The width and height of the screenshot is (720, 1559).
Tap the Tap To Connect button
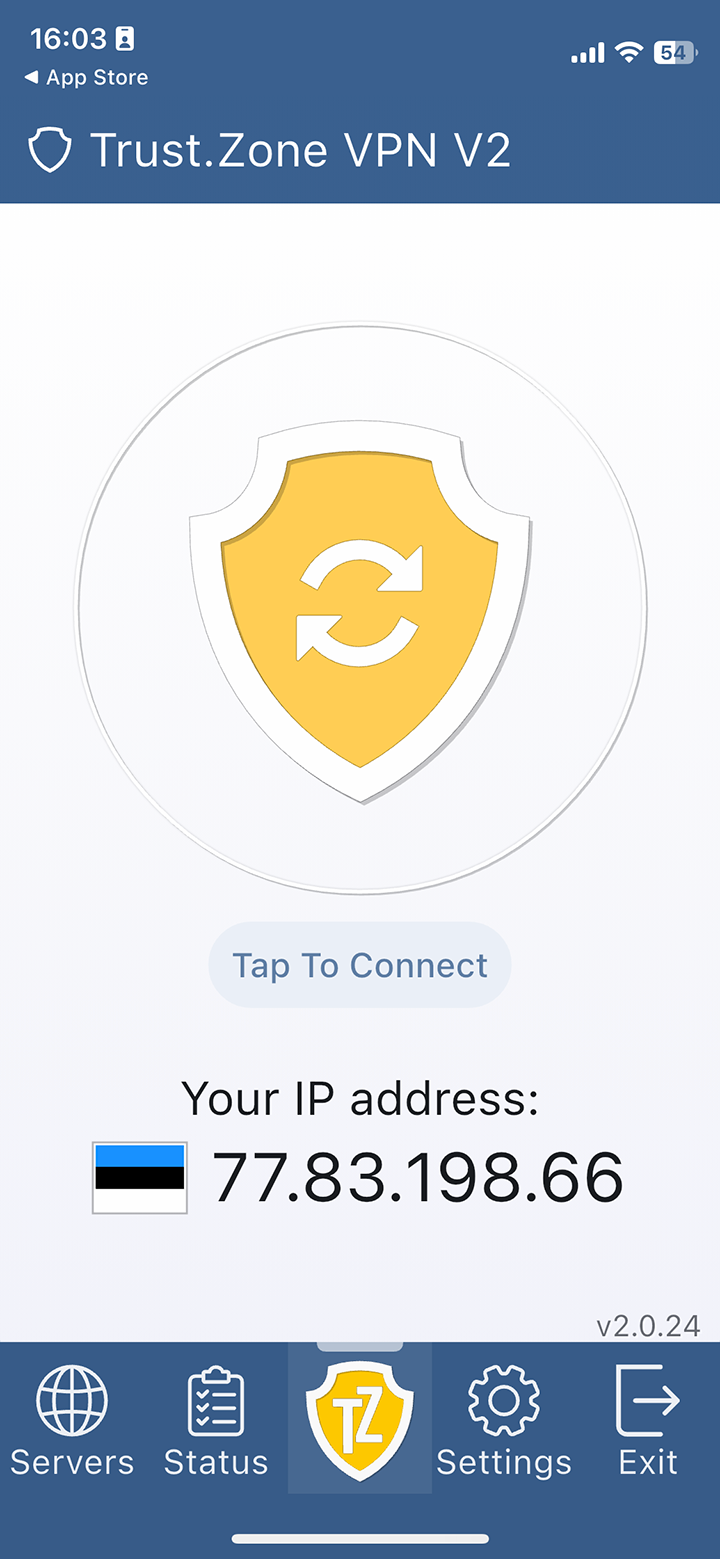tap(360, 965)
